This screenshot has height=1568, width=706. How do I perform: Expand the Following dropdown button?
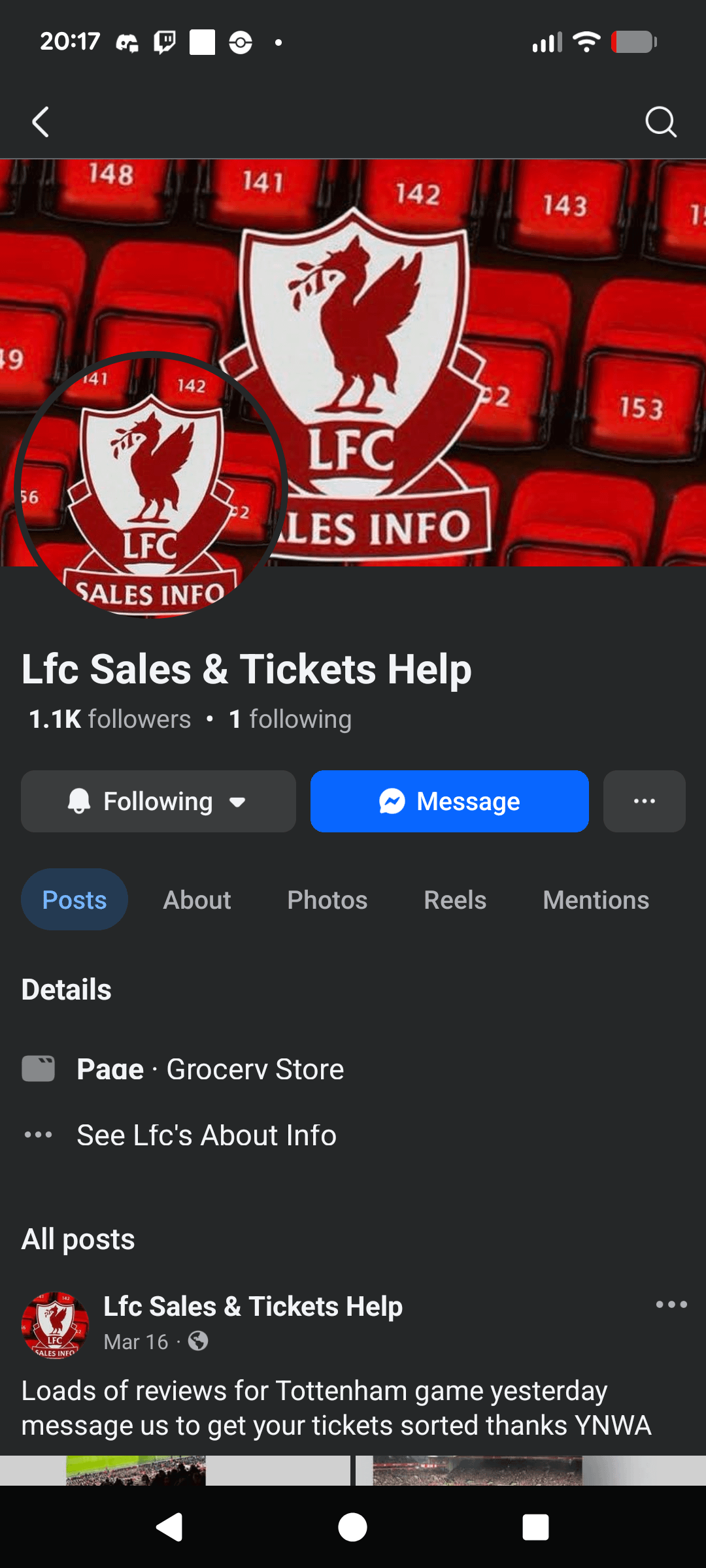coord(158,802)
